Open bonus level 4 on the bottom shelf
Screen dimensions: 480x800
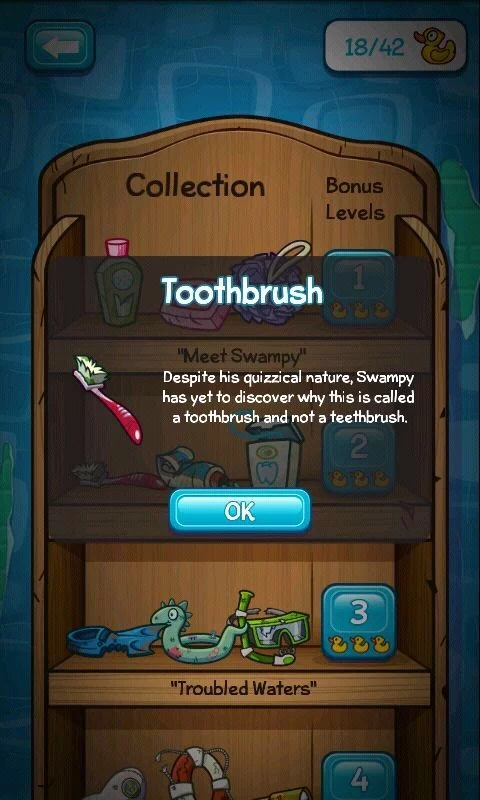coord(359,777)
